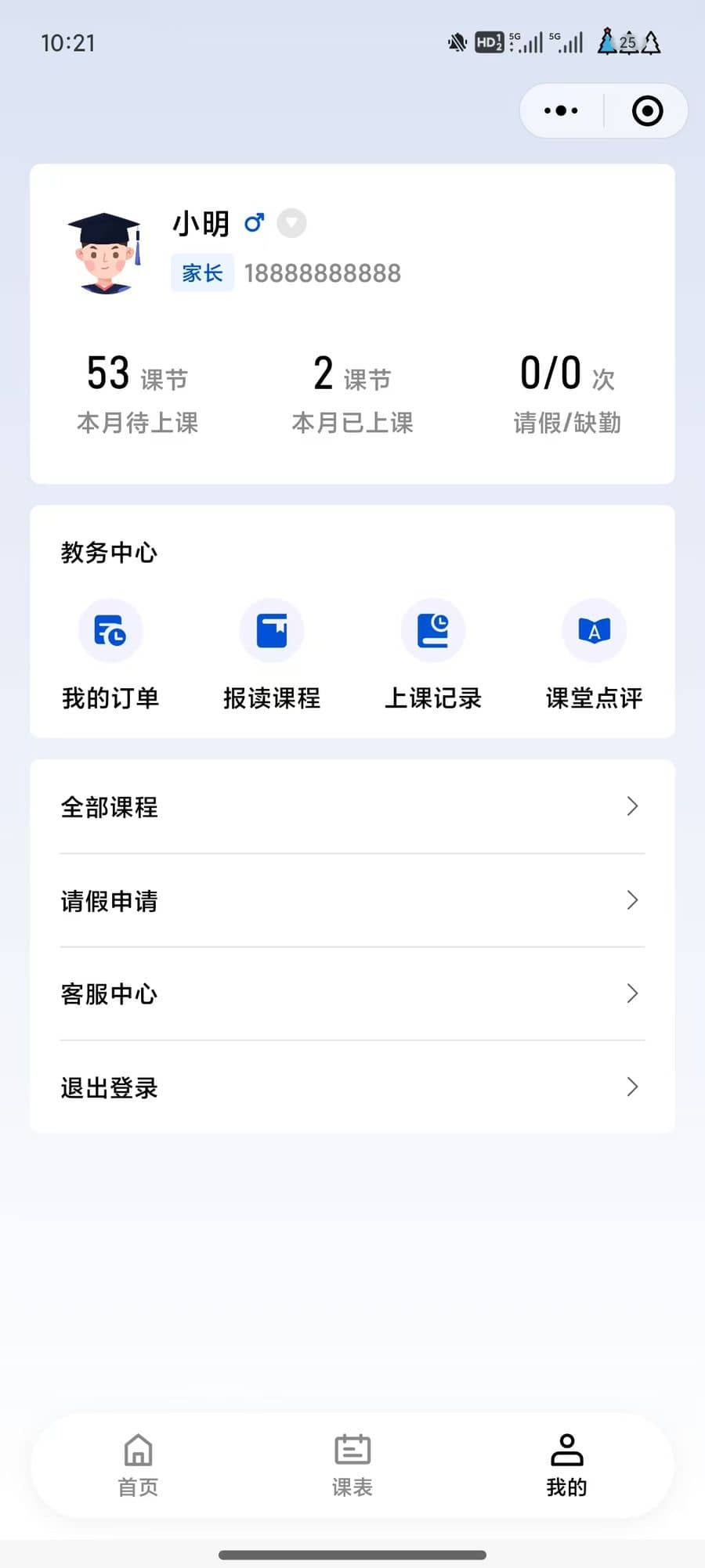Open 报读课程
This screenshot has width=705, height=1568.
pos(272,653)
